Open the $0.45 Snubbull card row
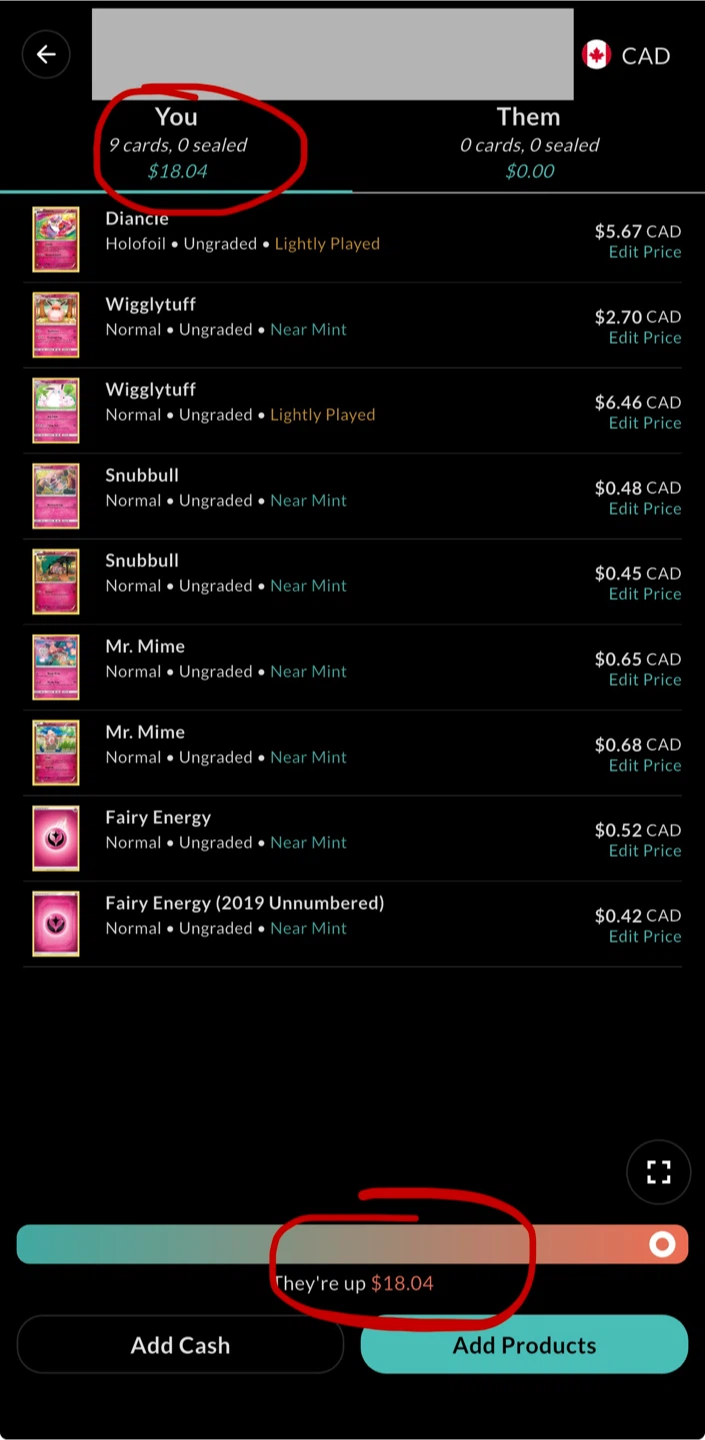The height and width of the screenshot is (1440, 705). click(352, 582)
